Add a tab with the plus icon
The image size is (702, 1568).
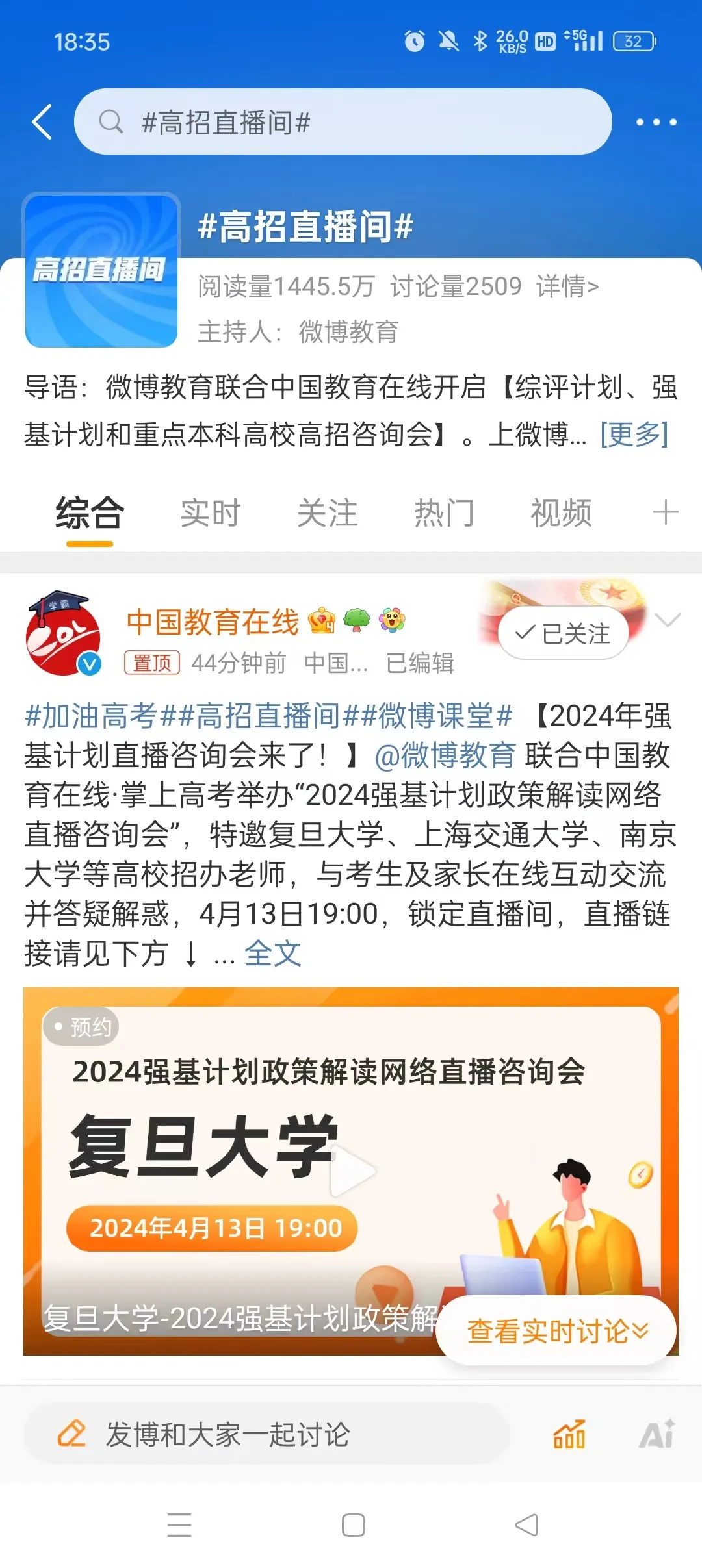[666, 512]
